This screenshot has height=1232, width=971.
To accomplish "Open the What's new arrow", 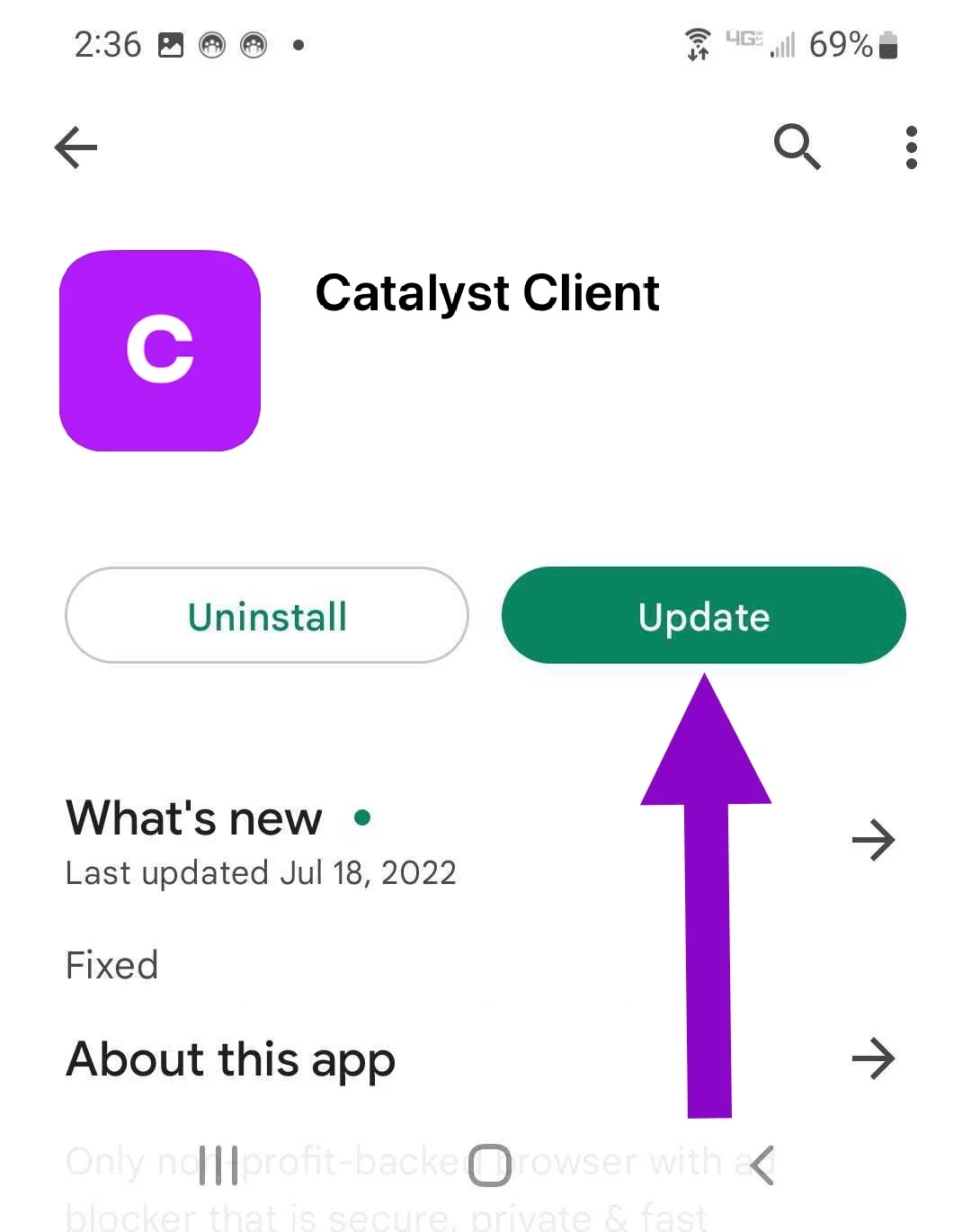I will [872, 841].
